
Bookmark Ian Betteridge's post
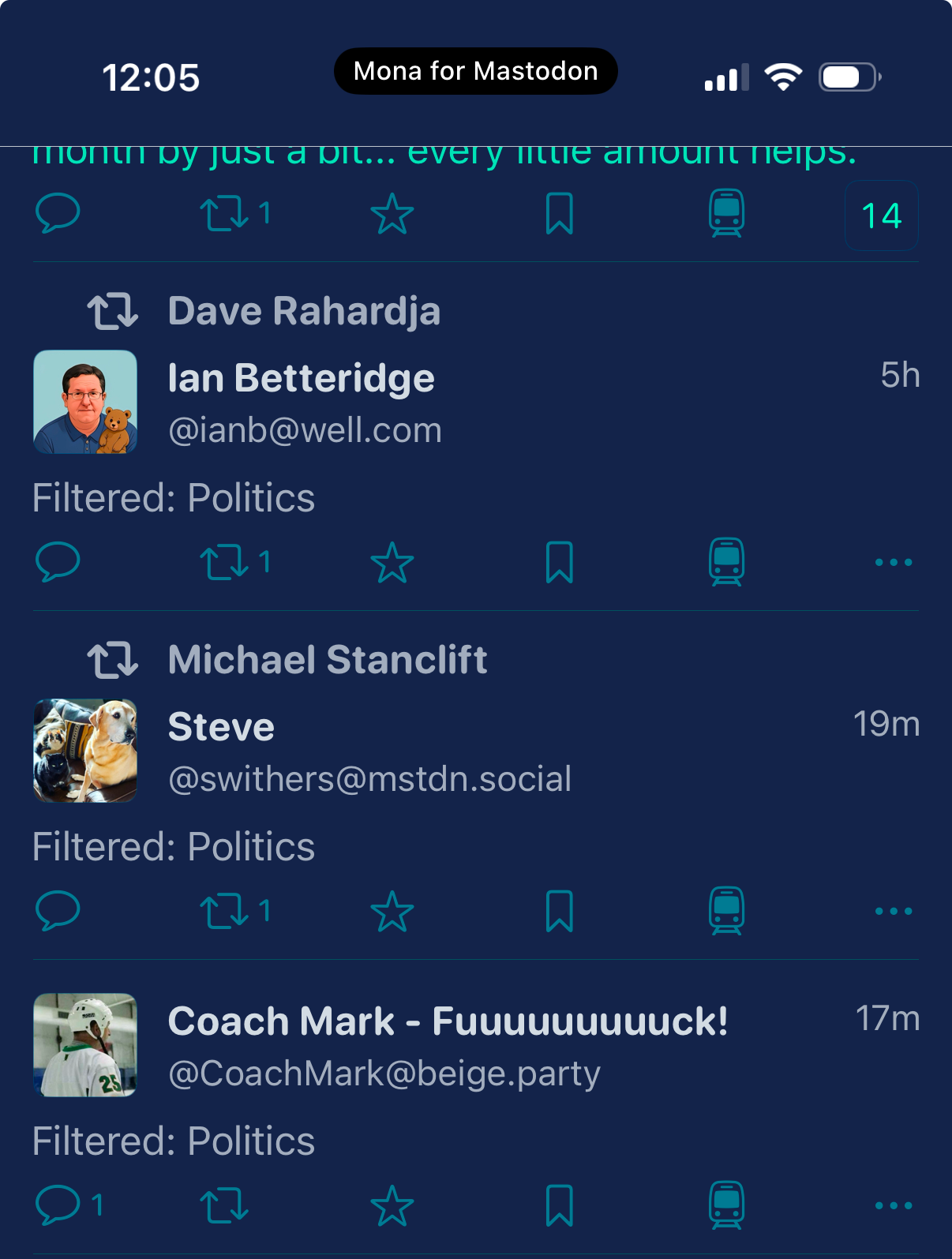[559, 563]
